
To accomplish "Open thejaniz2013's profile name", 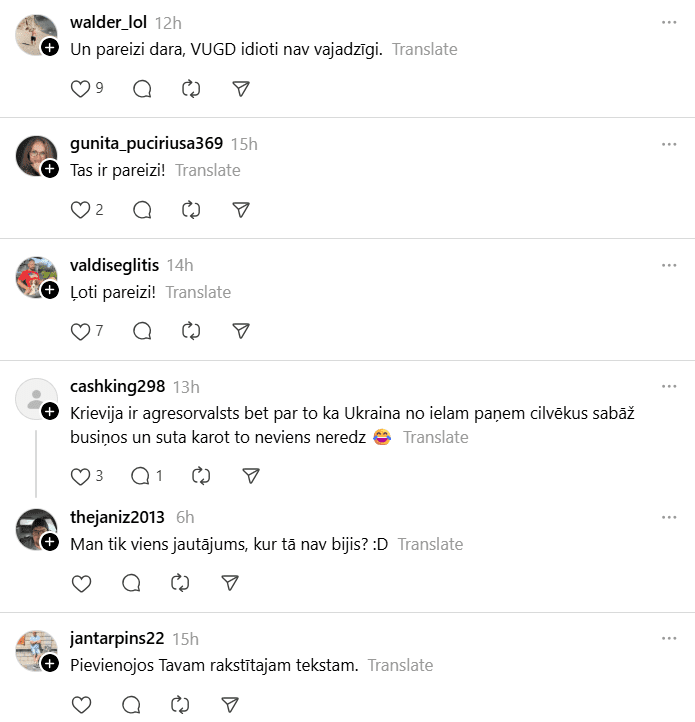I will tap(117, 517).
